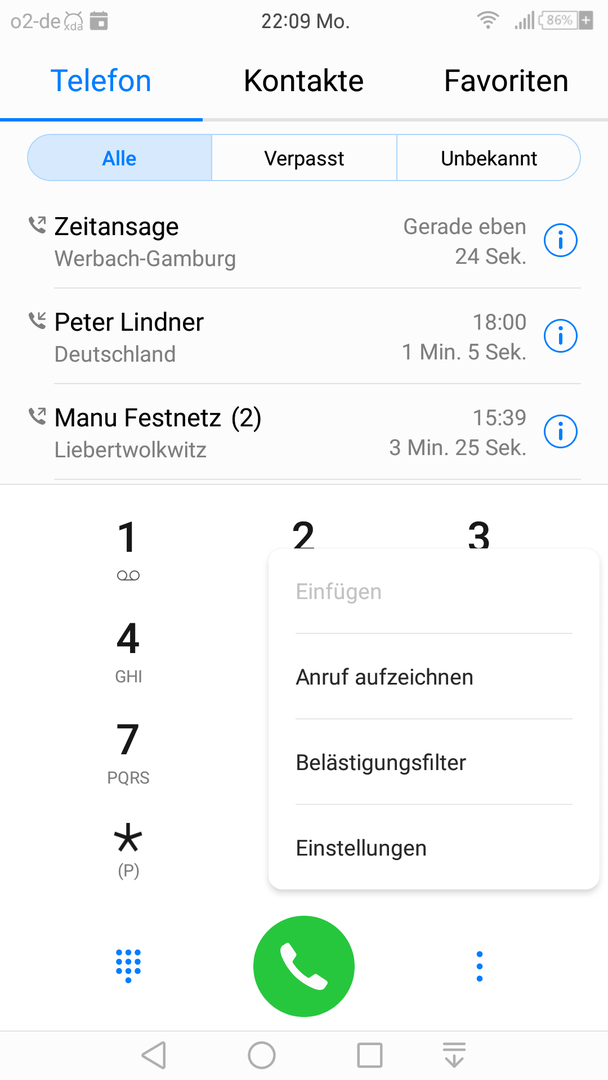Tap the three-dot overflow icon
The image size is (608, 1080).
click(x=479, y=966)
